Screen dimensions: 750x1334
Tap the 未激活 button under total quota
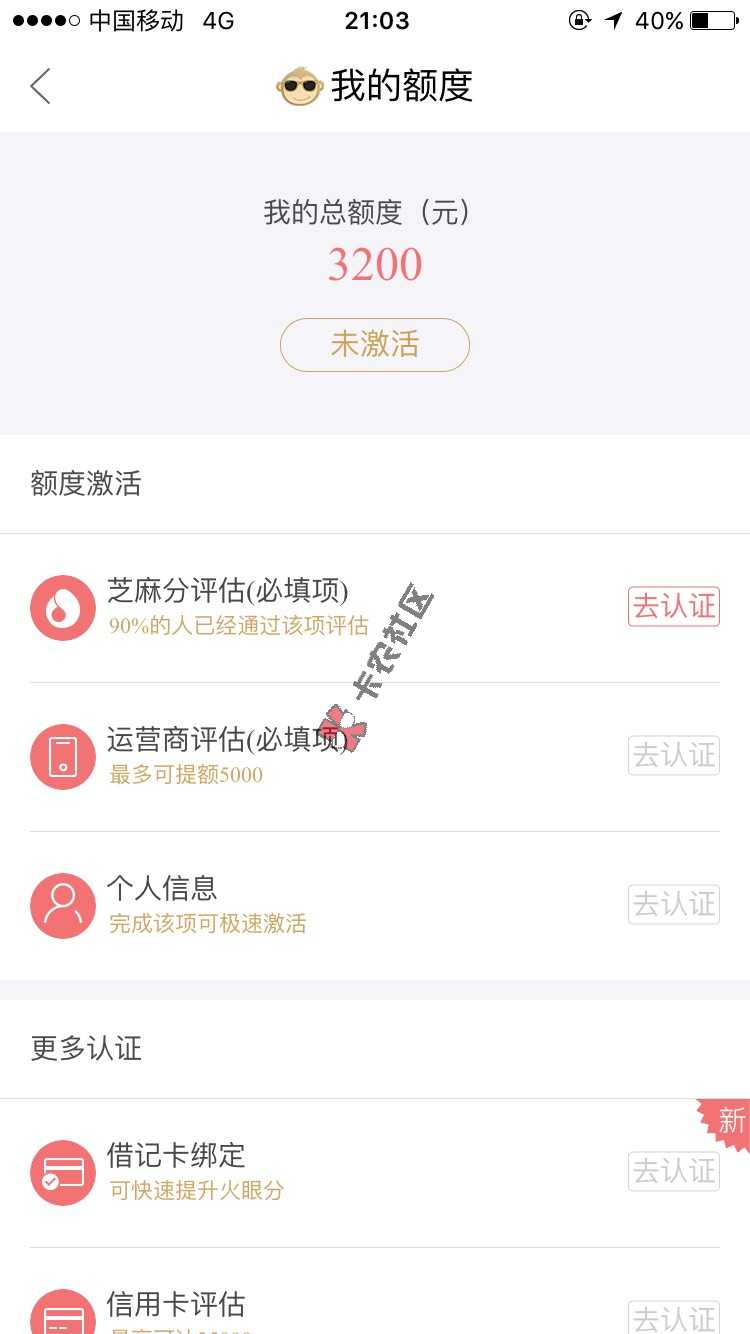(374, 345)
